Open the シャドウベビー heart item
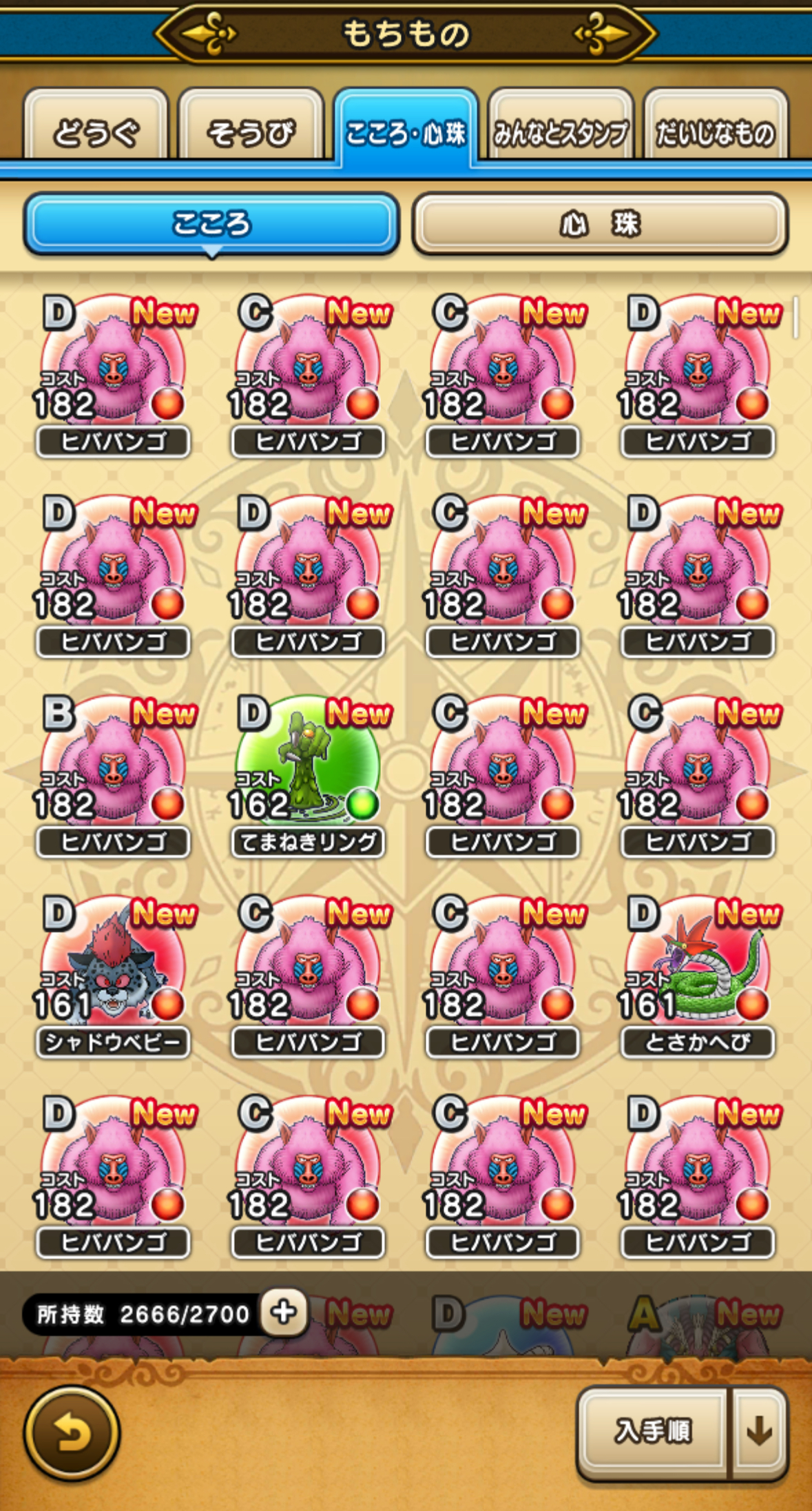This screenshot has height=1511, width=812. point(113,975)
